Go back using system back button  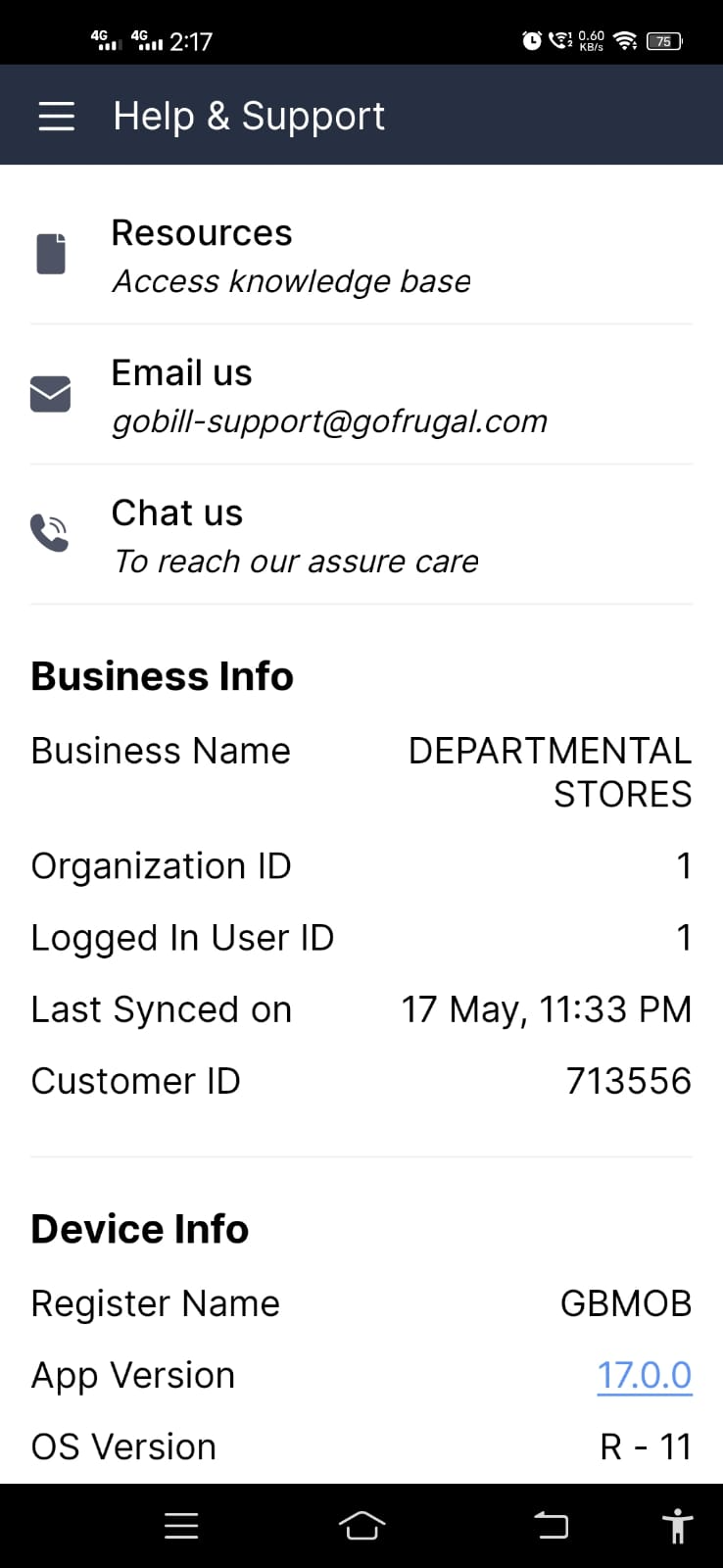tap(552, 1525)
